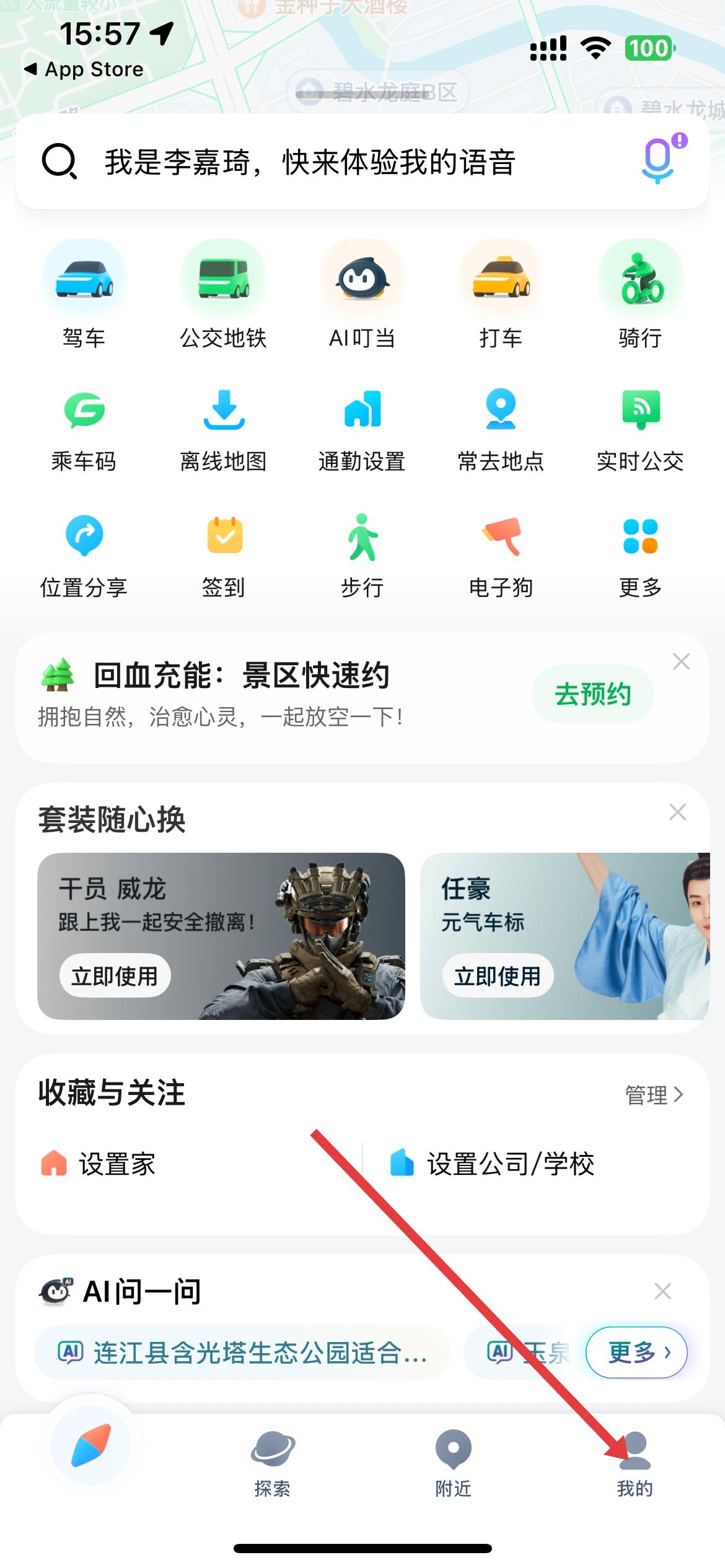725x1568 pixels.
Task: Open 签到 daily check-in
Action: click(224, 553)
